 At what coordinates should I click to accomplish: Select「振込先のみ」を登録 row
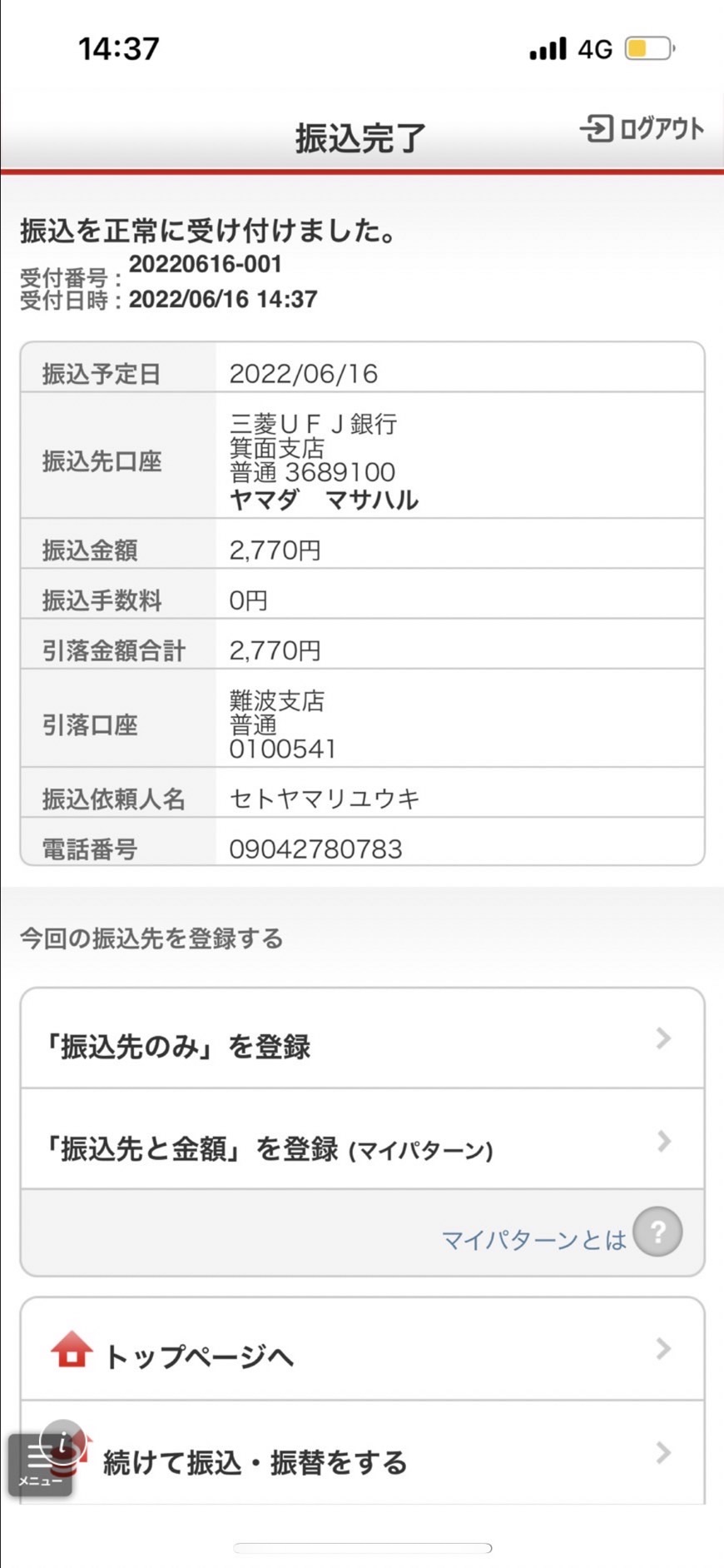pos(362,1038)
